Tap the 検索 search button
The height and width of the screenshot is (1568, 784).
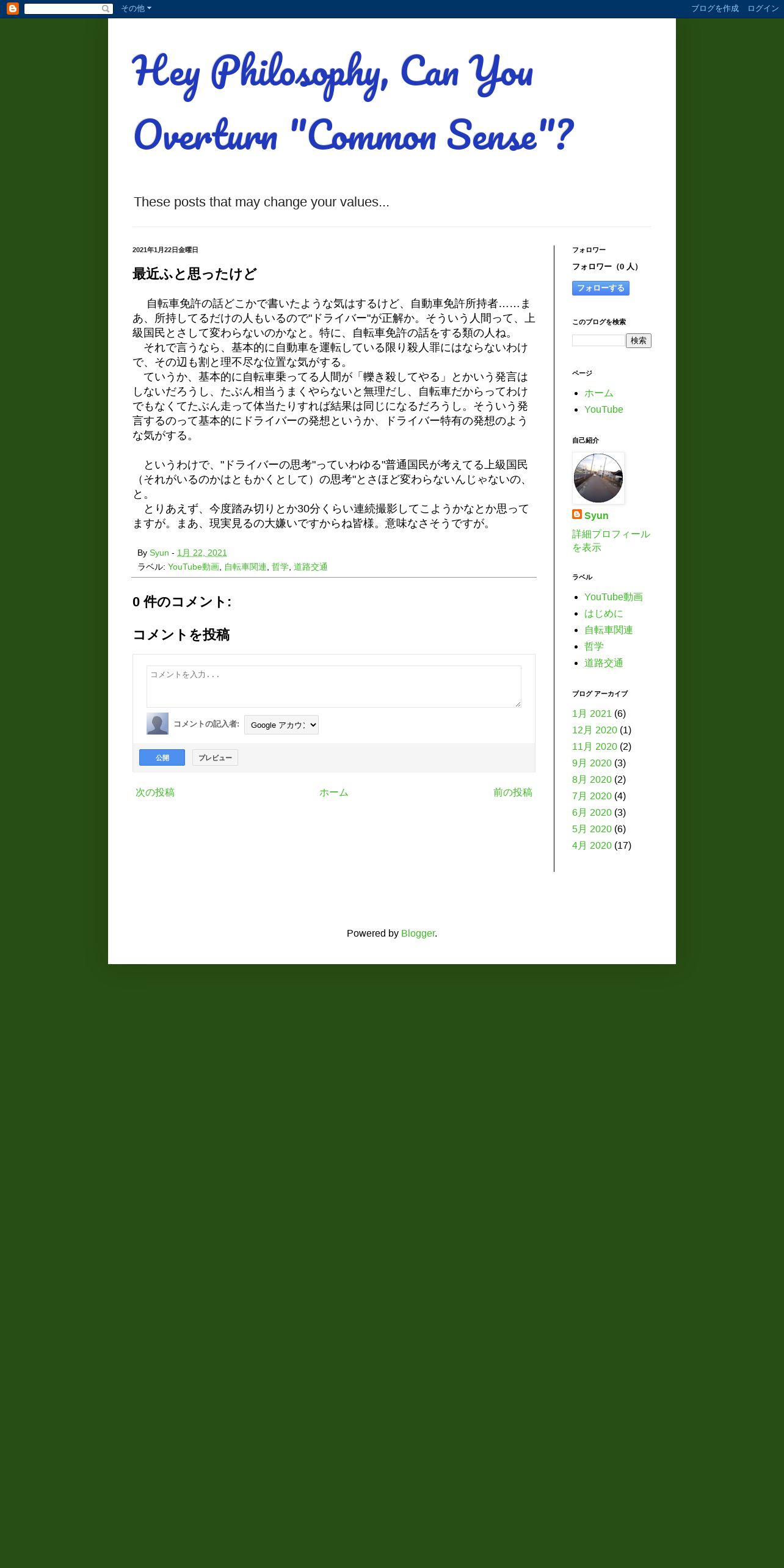638,341
